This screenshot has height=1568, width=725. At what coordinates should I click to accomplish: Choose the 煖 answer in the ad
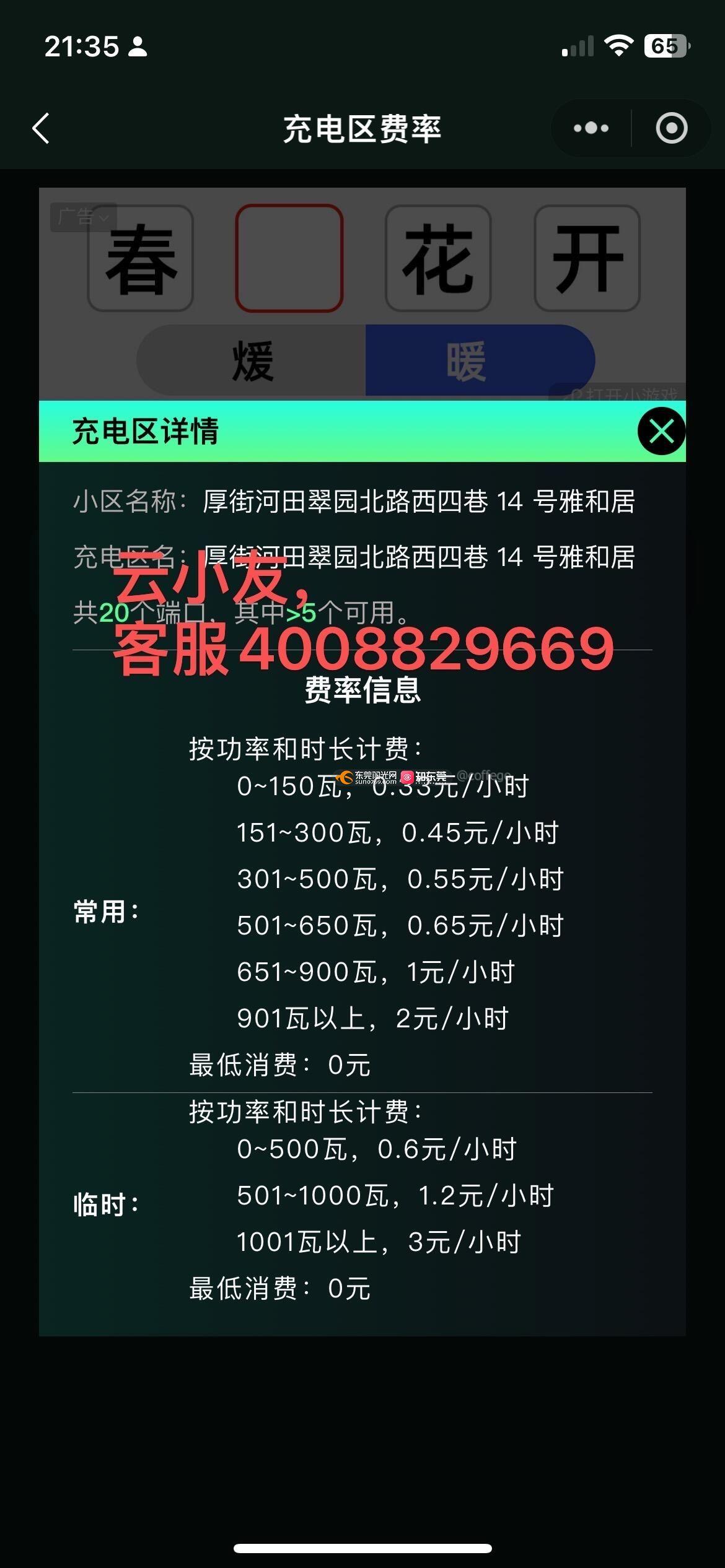click(x=252, y=360)
